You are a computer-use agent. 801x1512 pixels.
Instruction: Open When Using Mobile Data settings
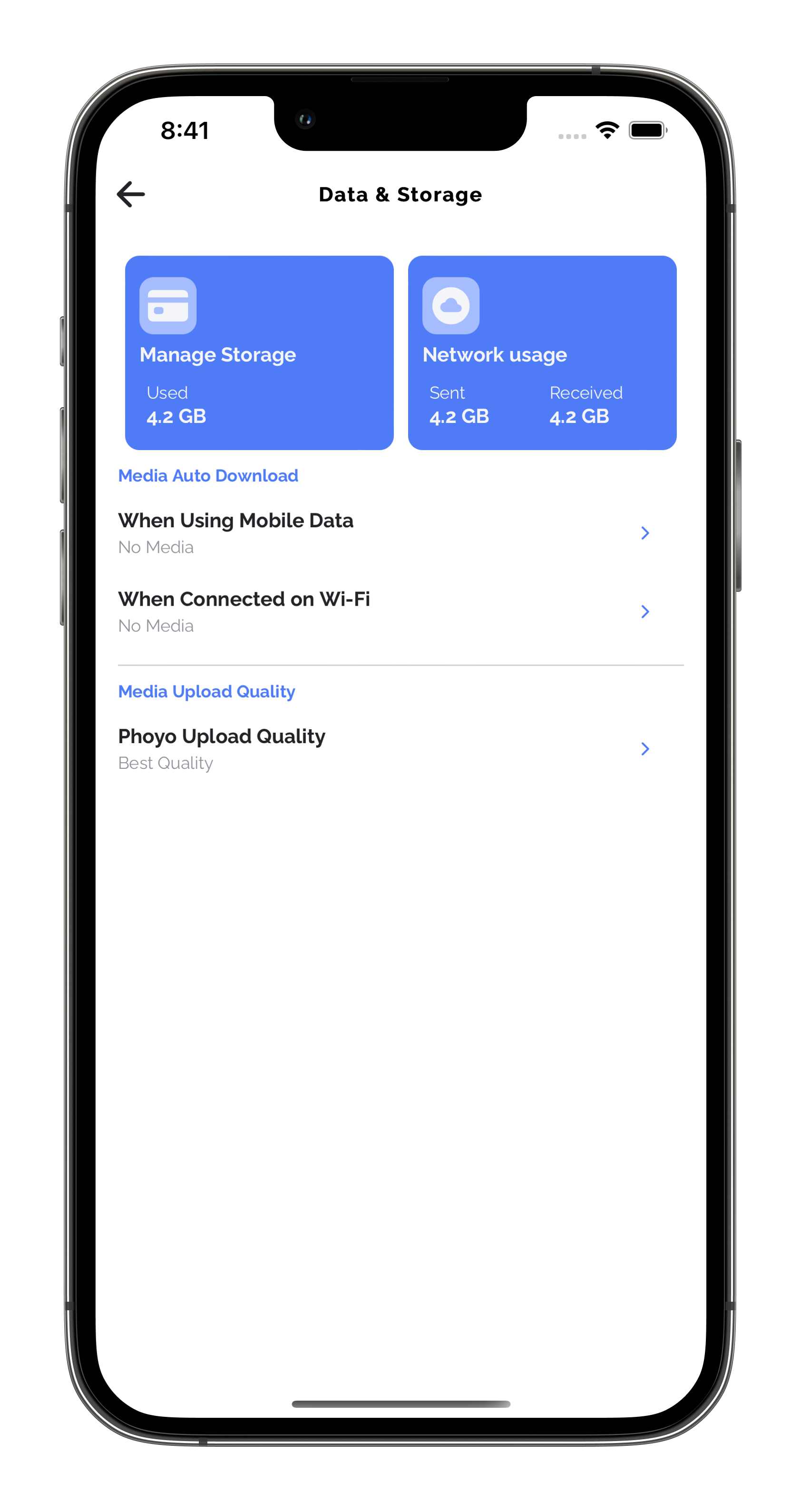point(401,532)
